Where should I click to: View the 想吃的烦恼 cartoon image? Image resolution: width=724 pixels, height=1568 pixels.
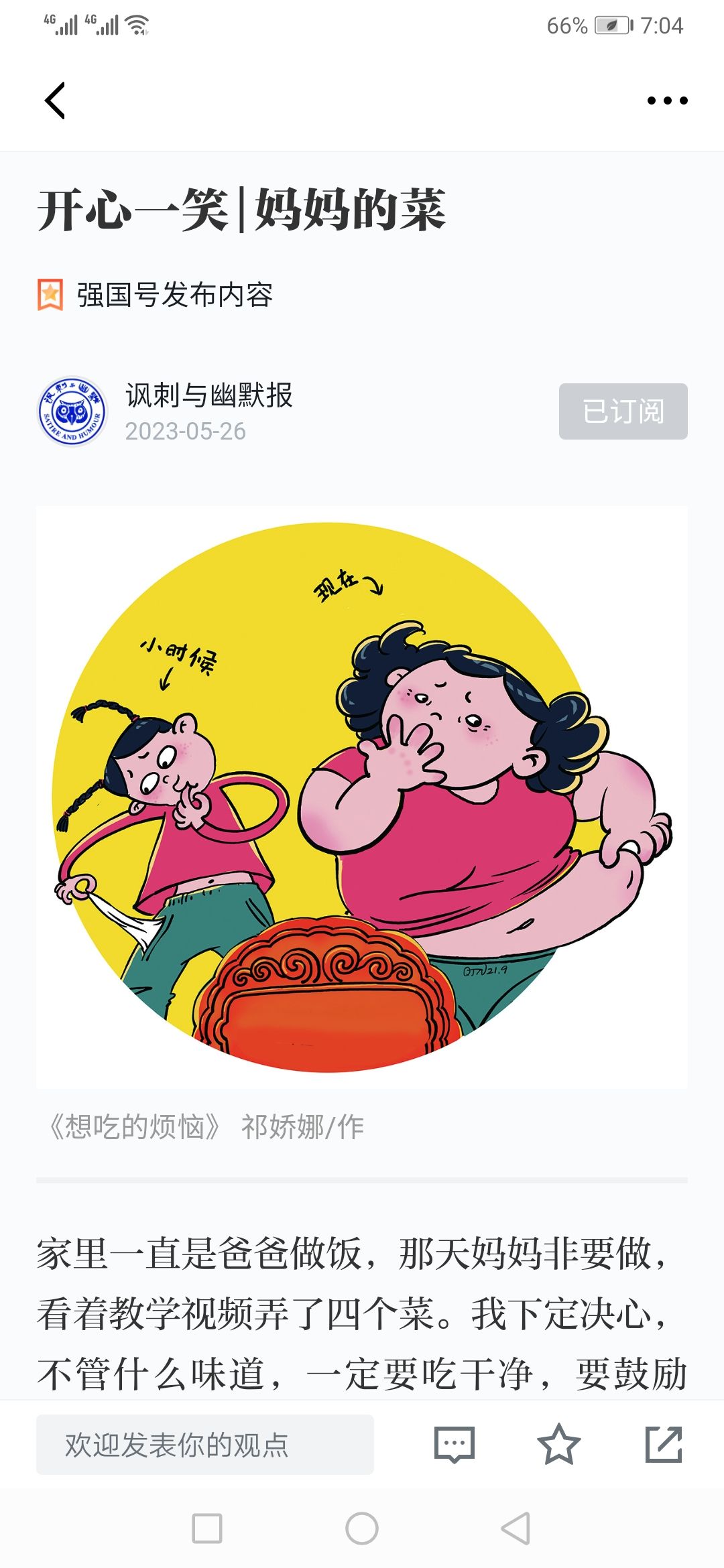pos(362,797)
